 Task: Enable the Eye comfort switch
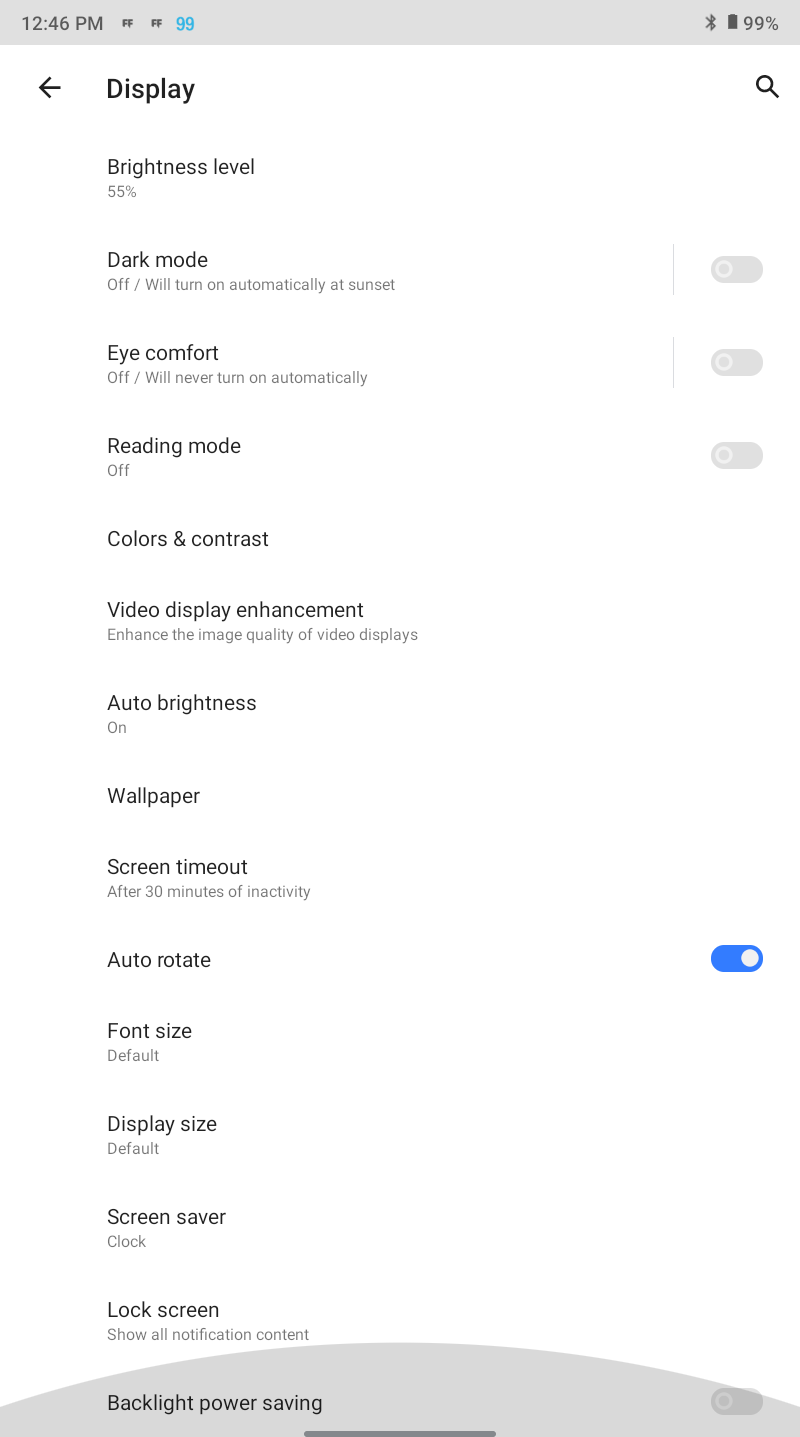click(737, 362)
